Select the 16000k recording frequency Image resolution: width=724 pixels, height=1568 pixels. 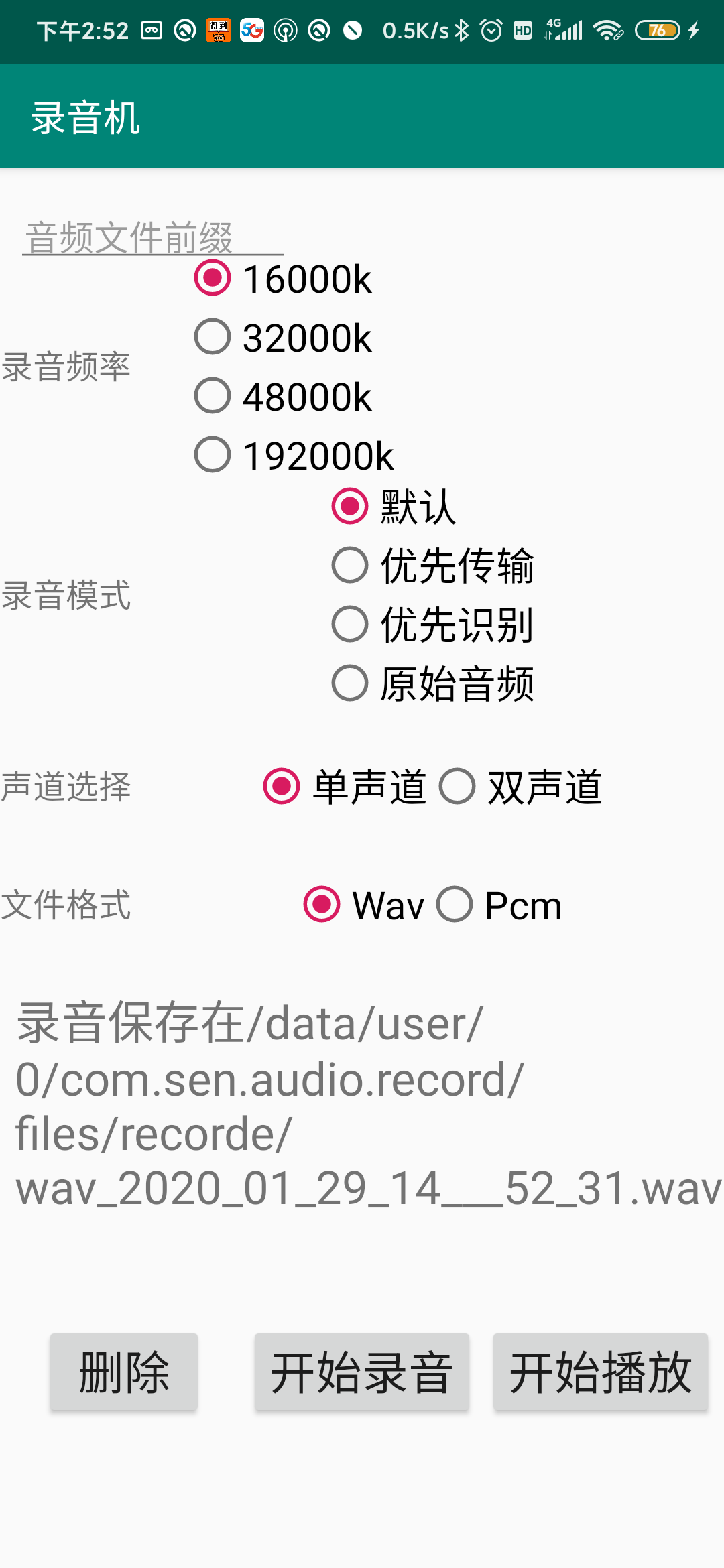213,279
